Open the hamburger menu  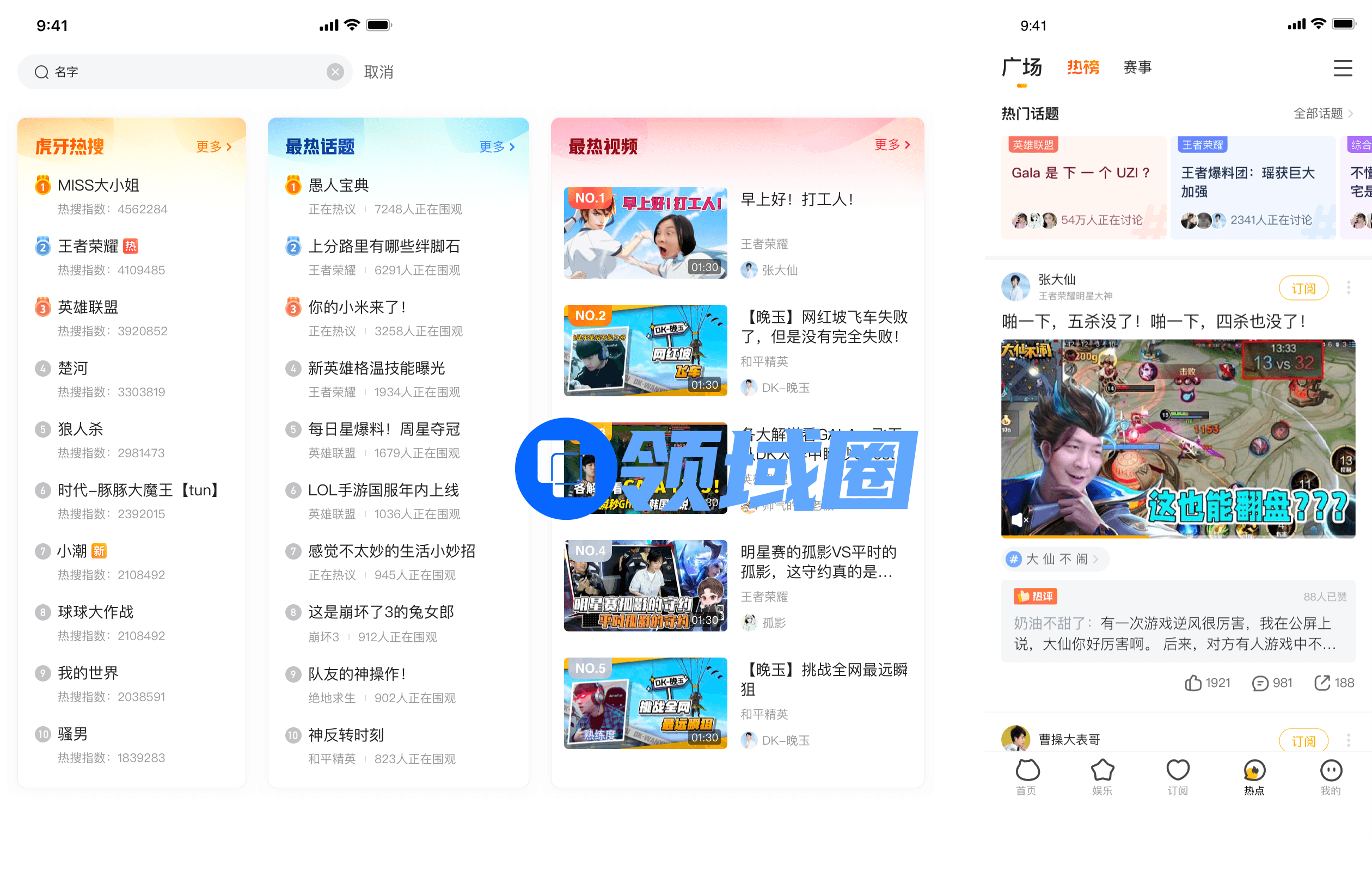pyautogui.click(x=1342, y=67)
